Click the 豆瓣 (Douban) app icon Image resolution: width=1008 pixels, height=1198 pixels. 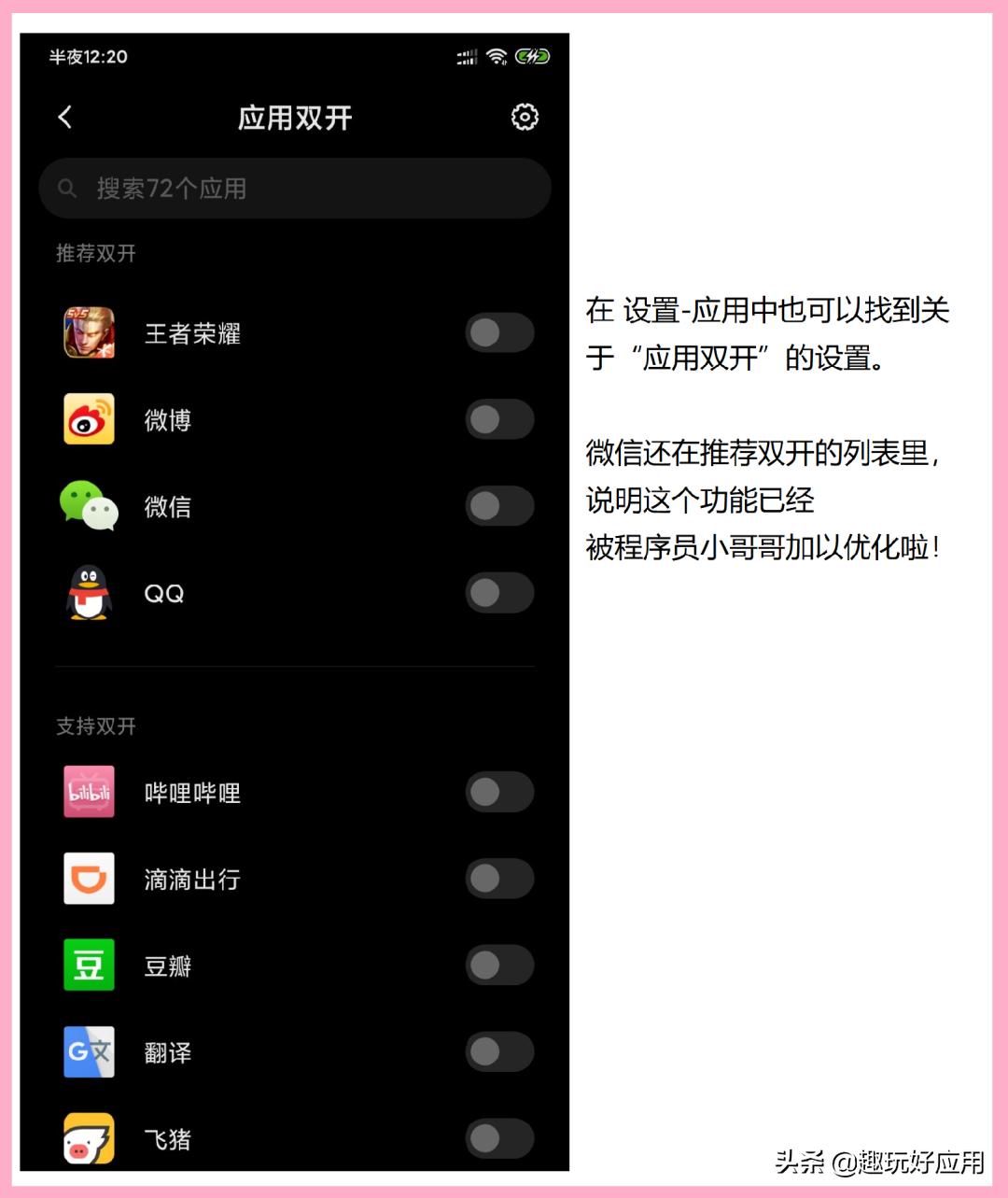[x=87, y=965]
